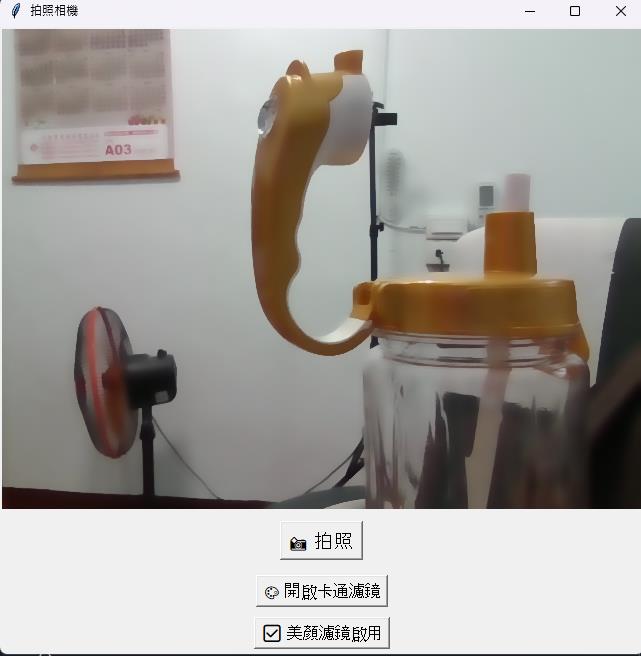Close the 拍照相機 window

620,11
